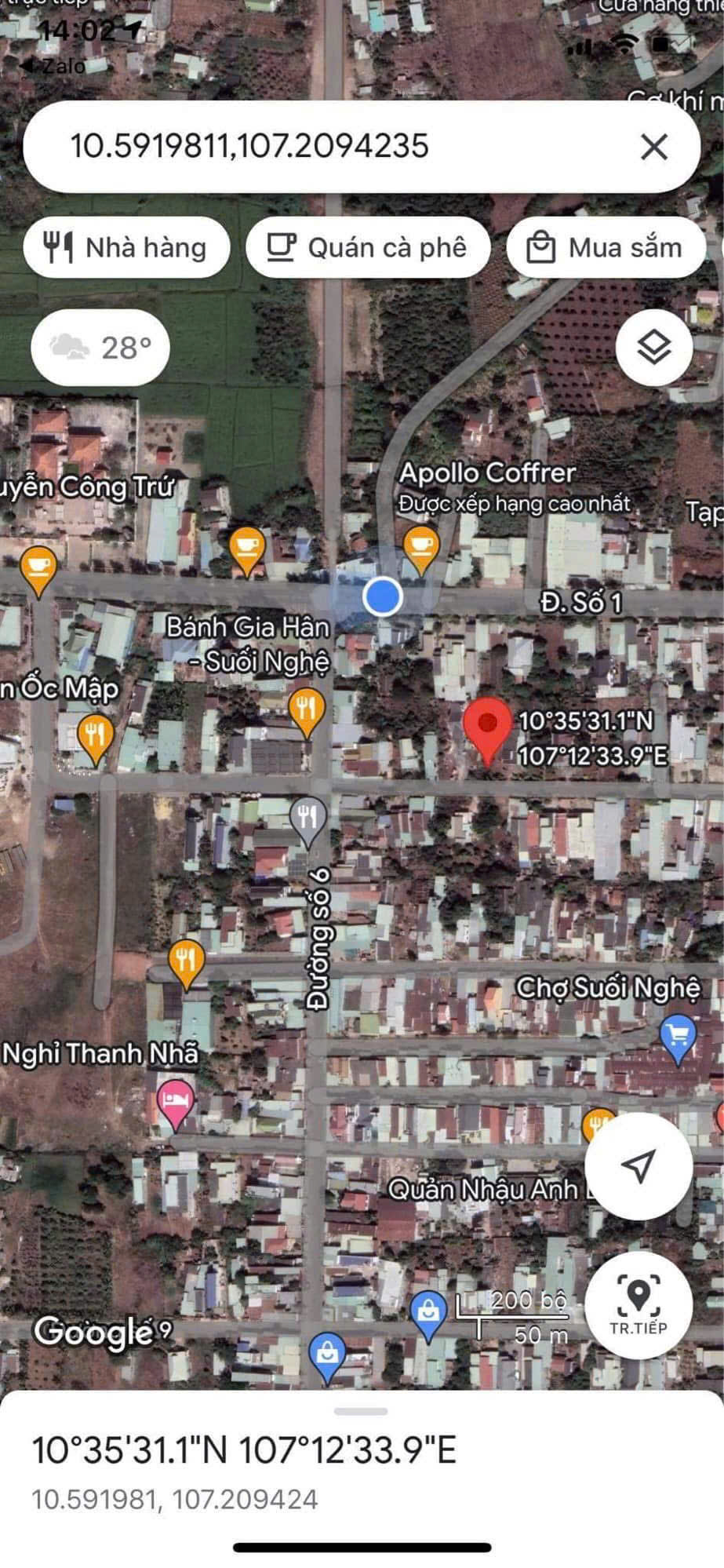Select the Quán cà phê chip
Image resolution: width=724 pixels, height=1568 pixels.
[368, 248]
